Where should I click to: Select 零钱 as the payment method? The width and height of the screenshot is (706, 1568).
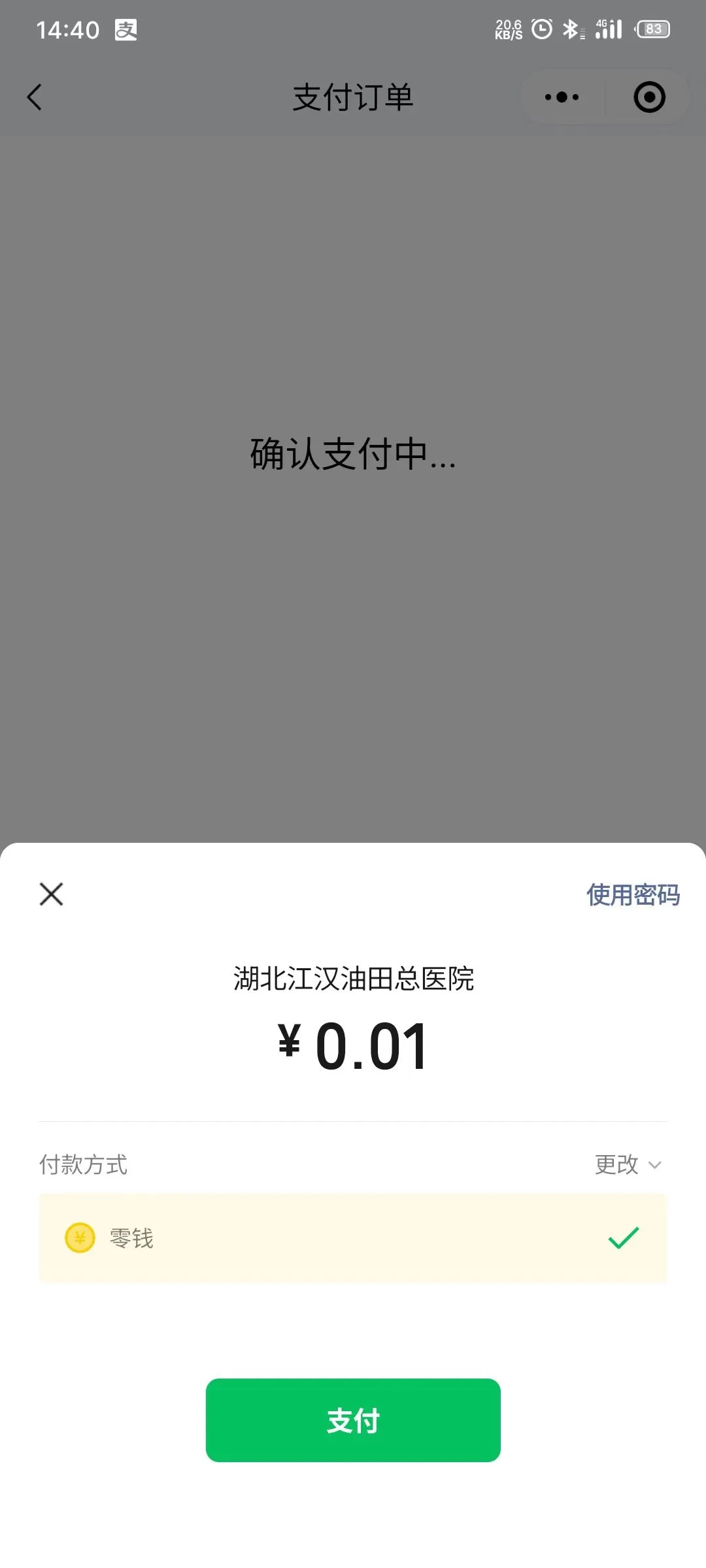coord(353,1238)
